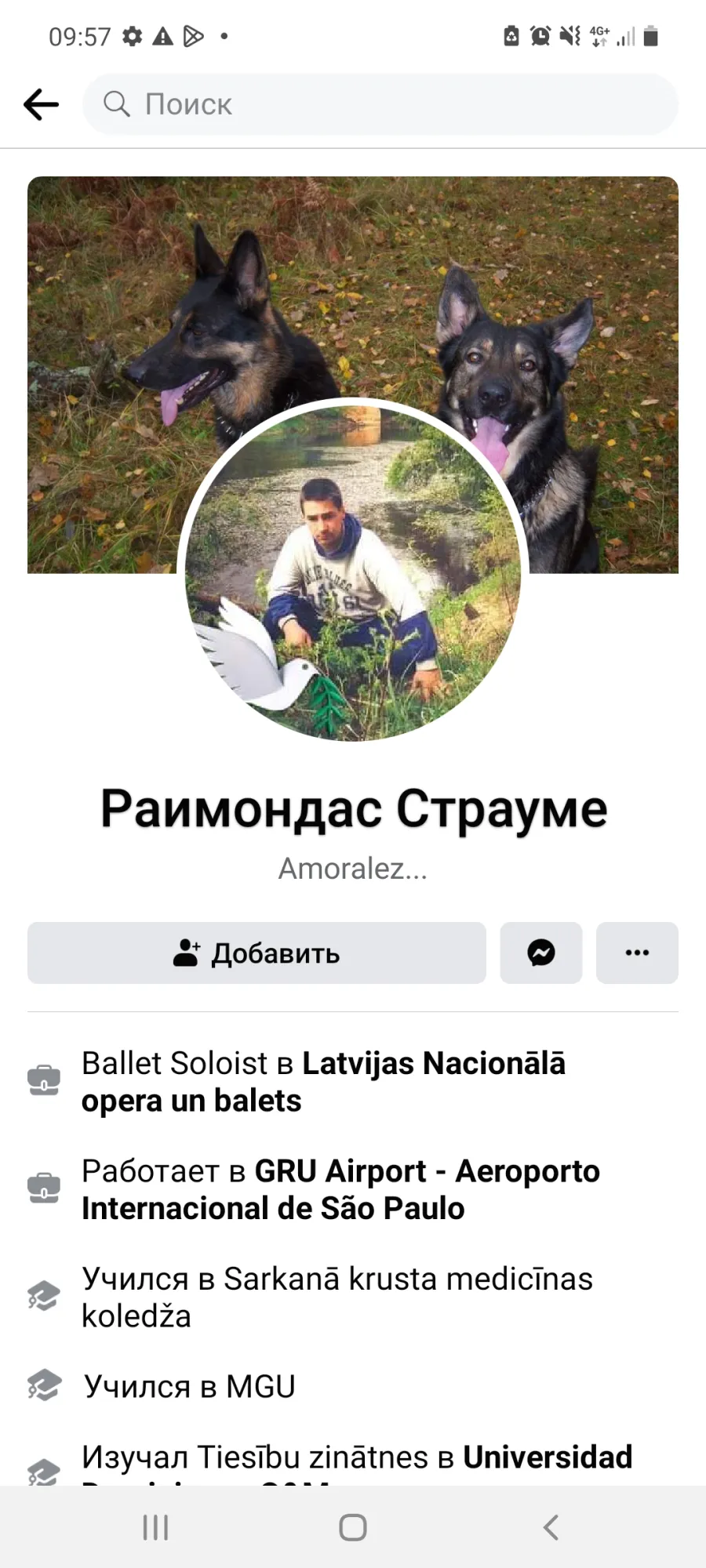Screen dimensions: 706x1568
Task: Go back using the top-left arrow
Action: pyautogui.click(x=42, y=104)
